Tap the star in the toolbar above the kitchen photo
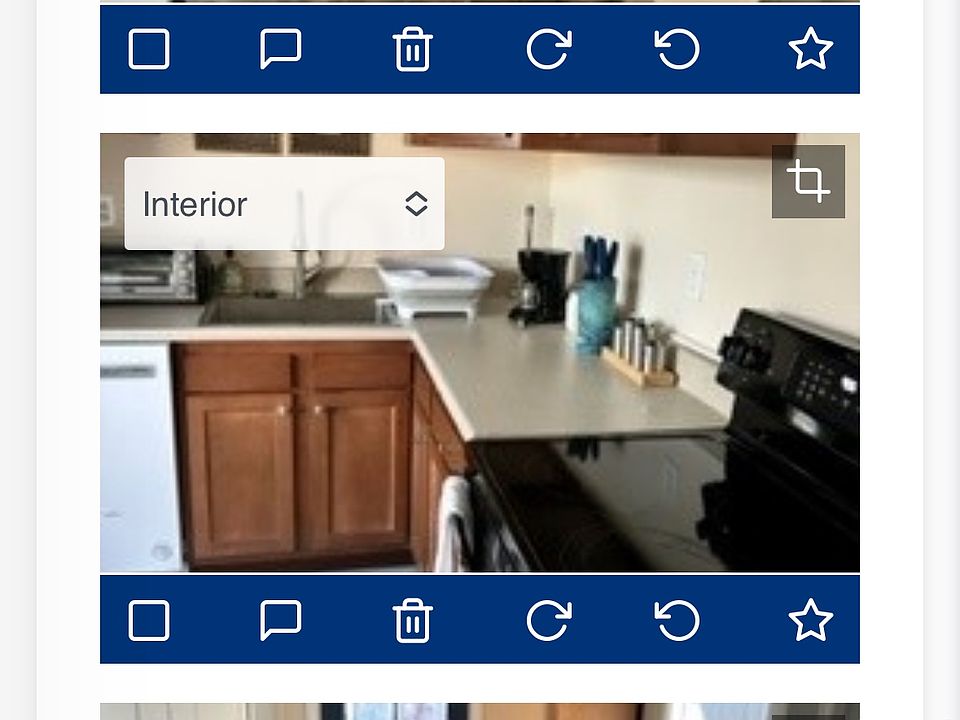 pyautogui.click(x=810, y=49)
